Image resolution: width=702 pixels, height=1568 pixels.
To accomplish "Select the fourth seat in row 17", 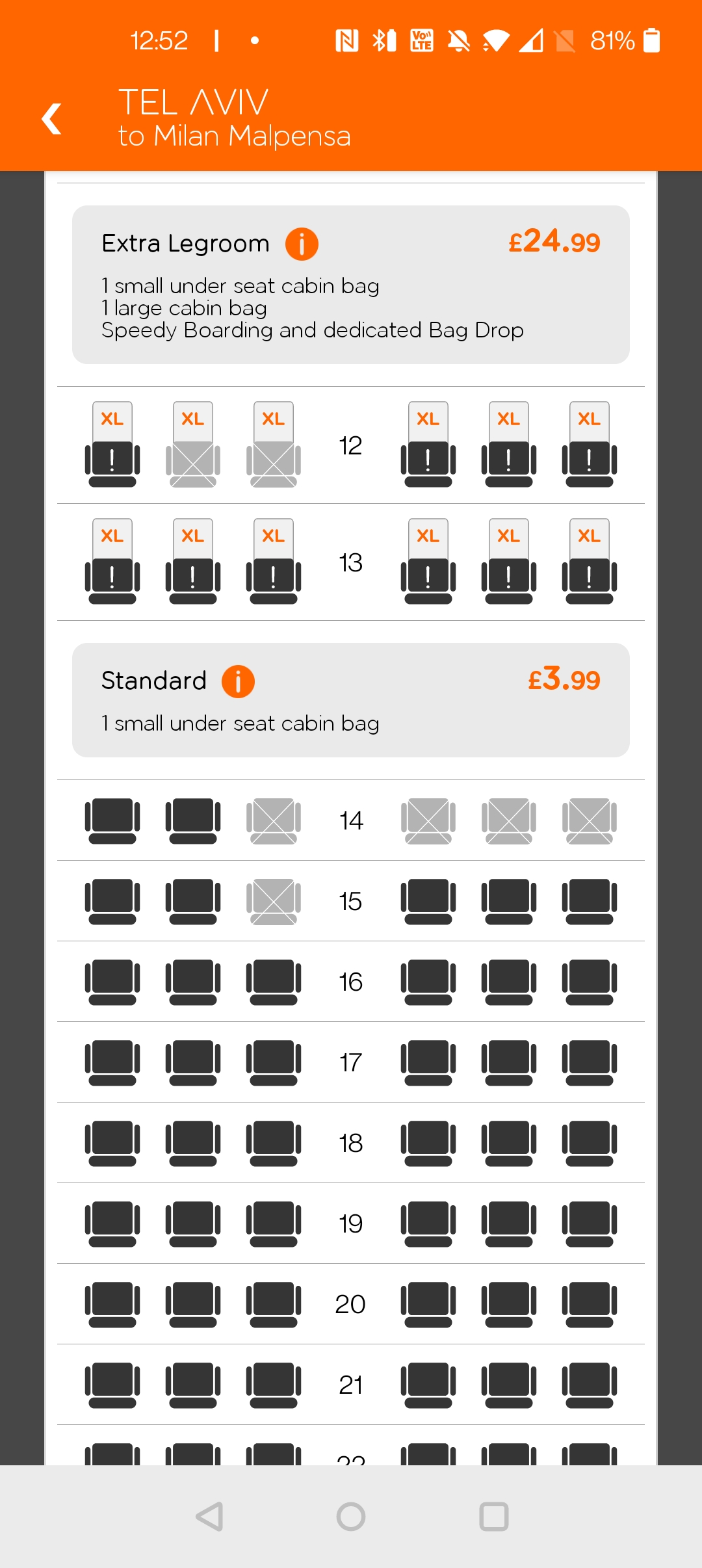I will (428, 1062).
